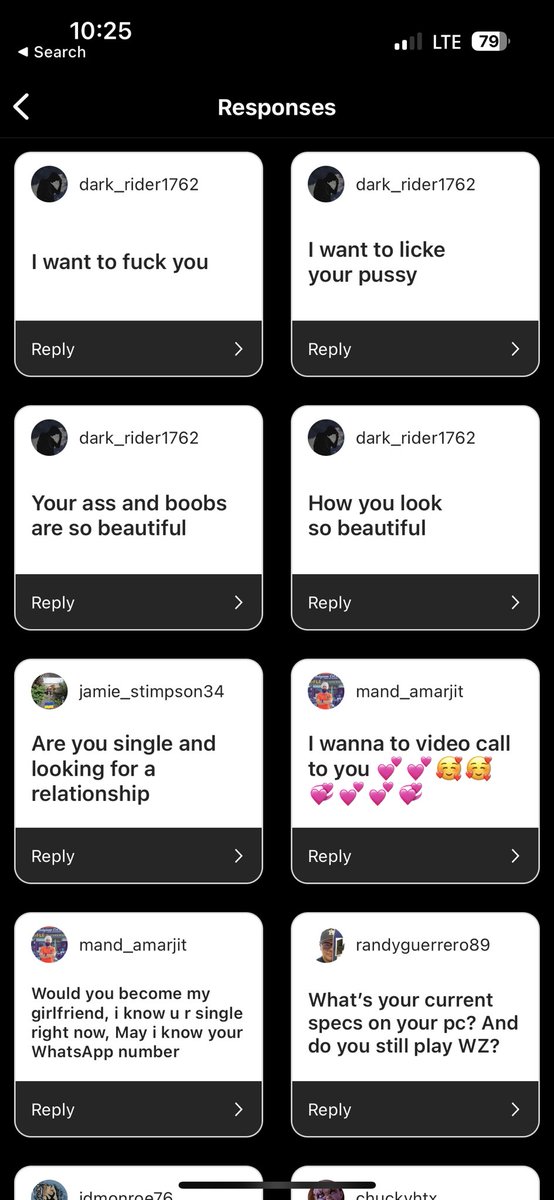The height and width of the screenshot is (1200, 554).
Task: Reply to randyguerrero89's PC specs question
Action: [x=415, y=1110]
